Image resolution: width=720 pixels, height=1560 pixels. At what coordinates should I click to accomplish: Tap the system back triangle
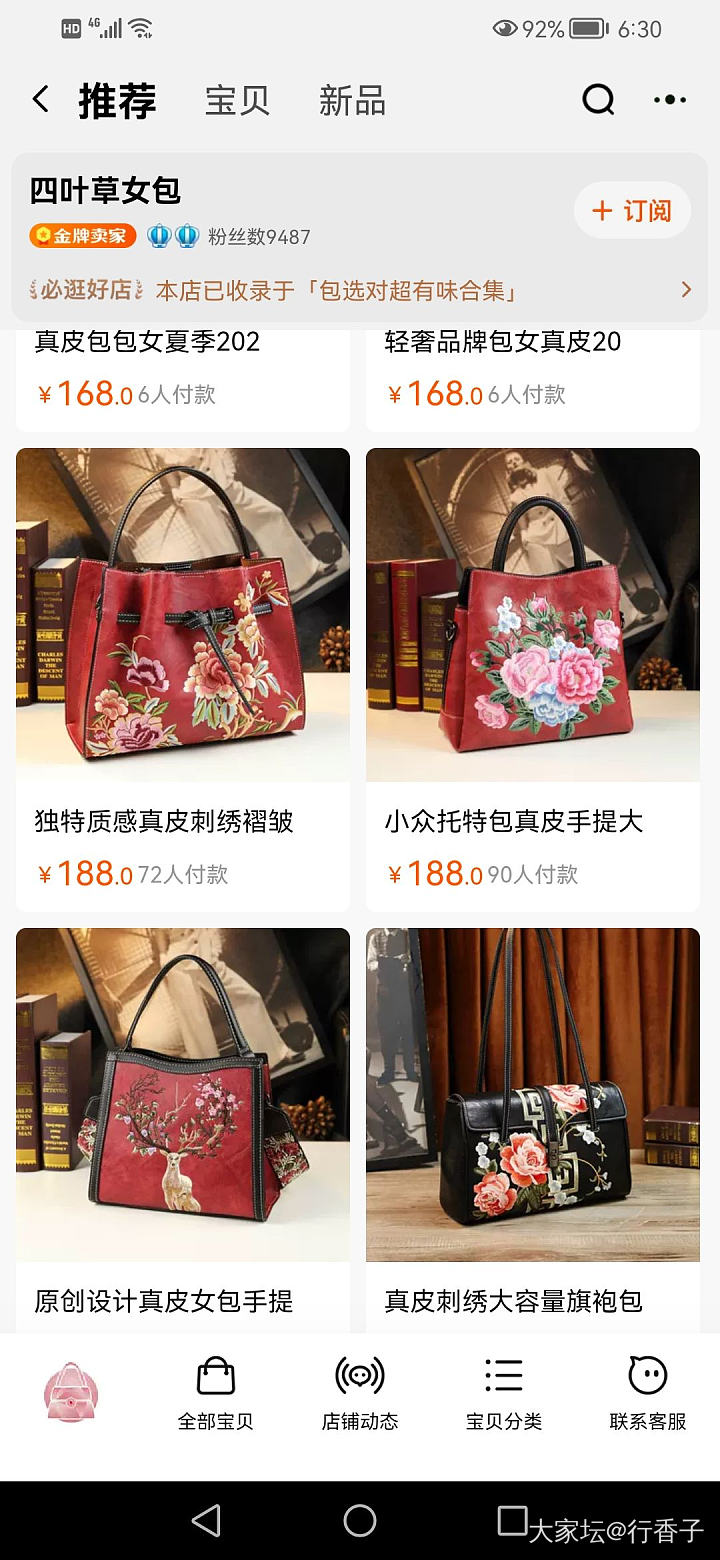(x=206, y=1521)
